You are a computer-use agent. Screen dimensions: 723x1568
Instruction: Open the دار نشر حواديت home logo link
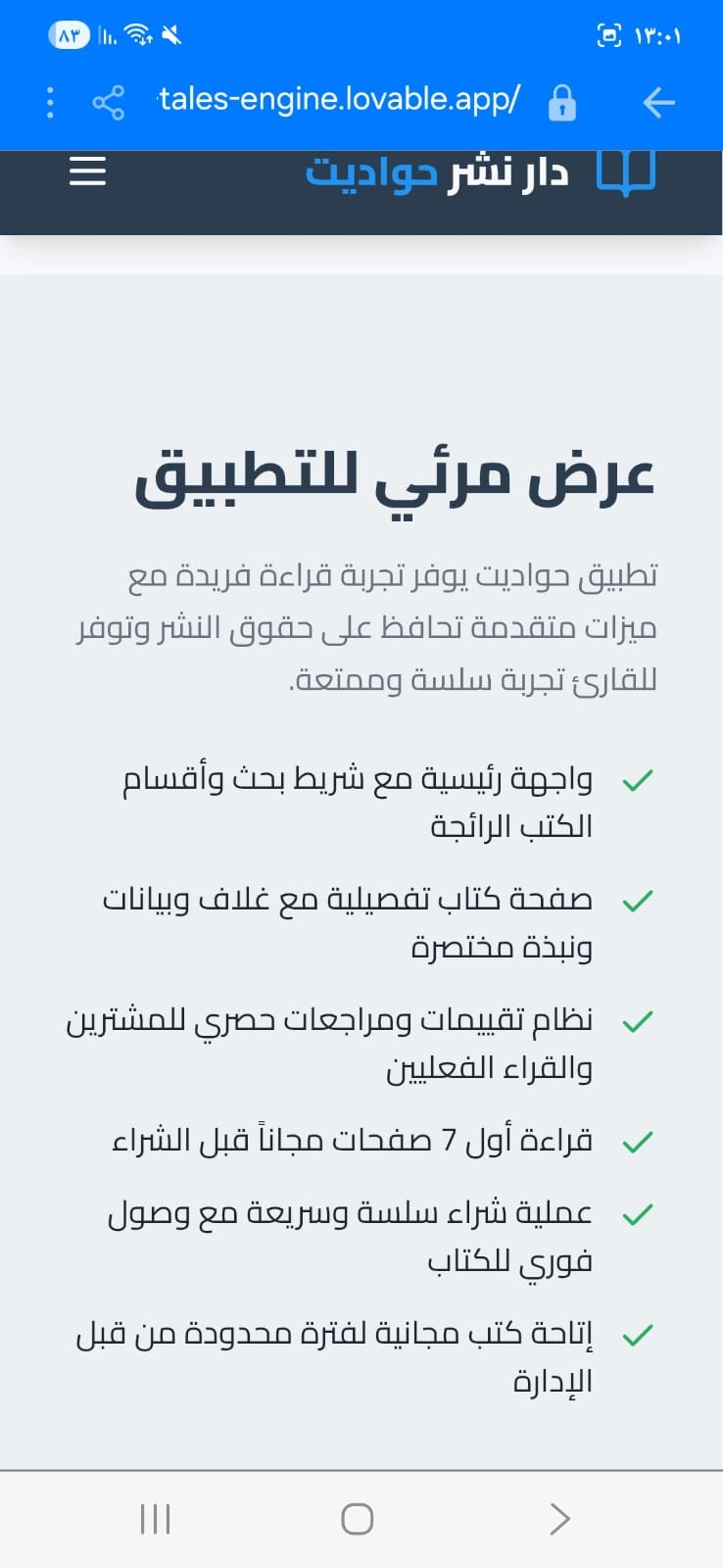[x=480, y=173]
